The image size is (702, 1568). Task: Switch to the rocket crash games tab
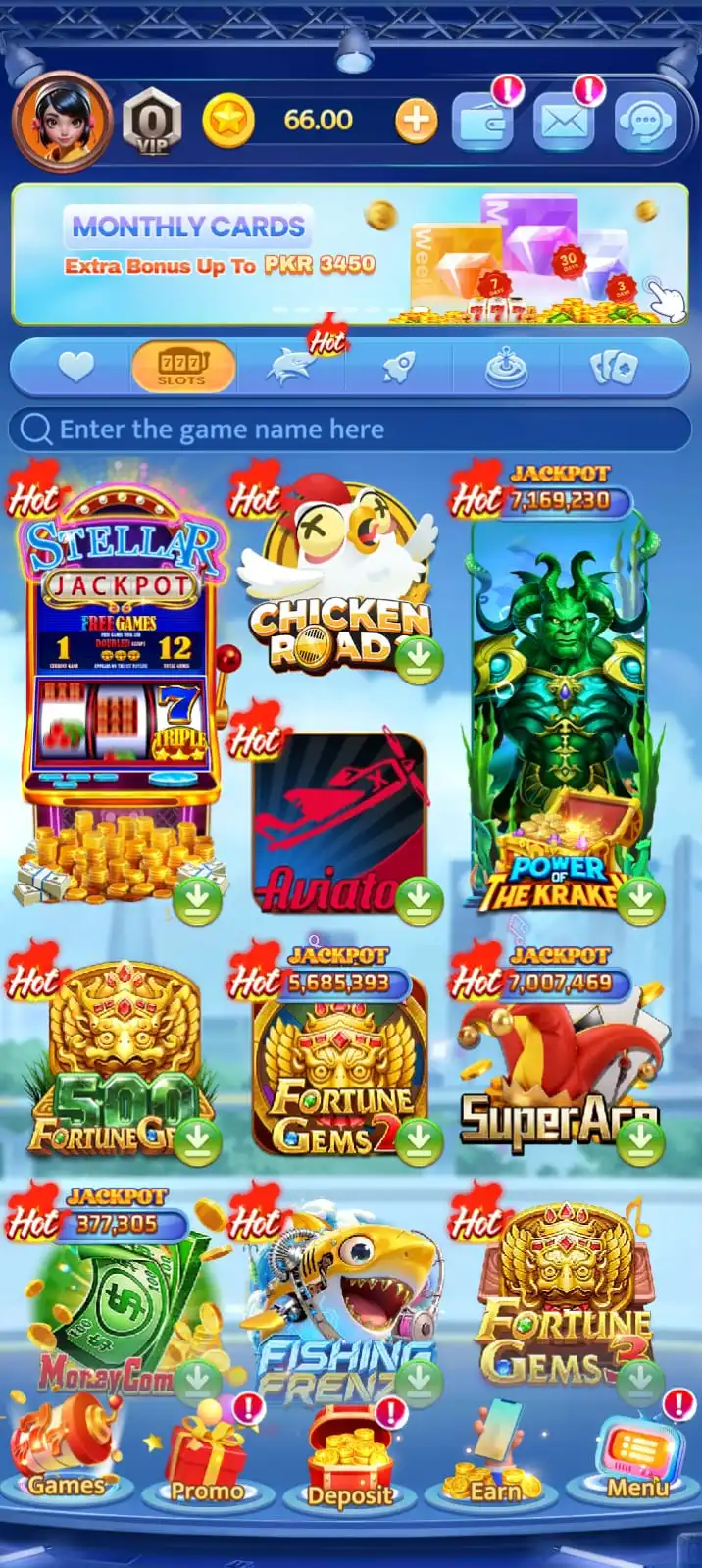coord(399,368)
